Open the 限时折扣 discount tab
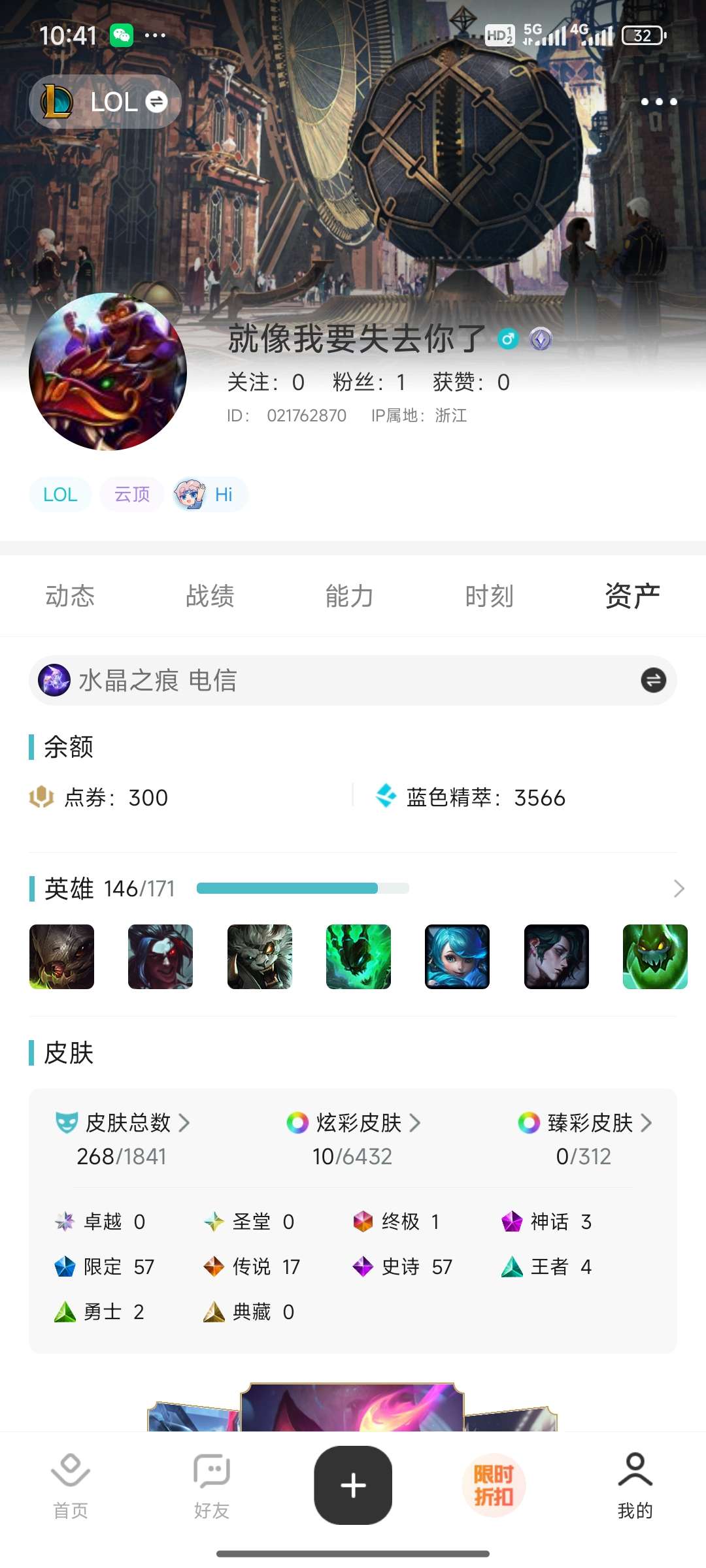 point(494,1485)
